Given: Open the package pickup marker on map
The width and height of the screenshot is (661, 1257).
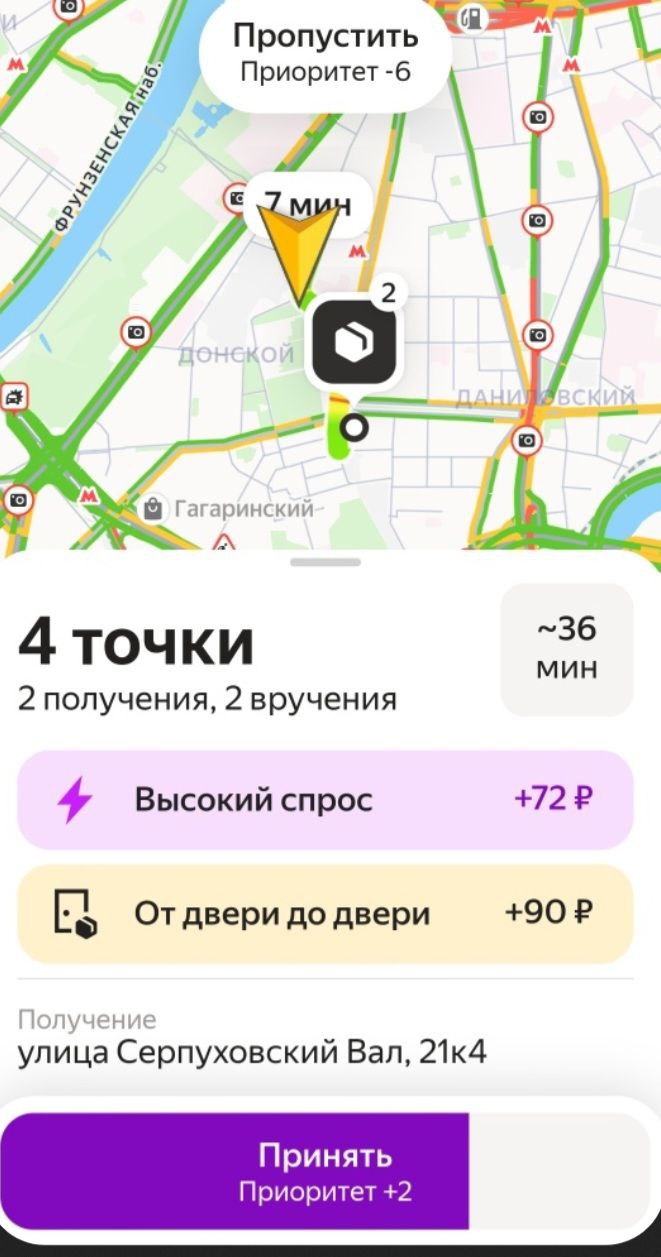Looking at the screenshot, I should (x=353, y=345).
